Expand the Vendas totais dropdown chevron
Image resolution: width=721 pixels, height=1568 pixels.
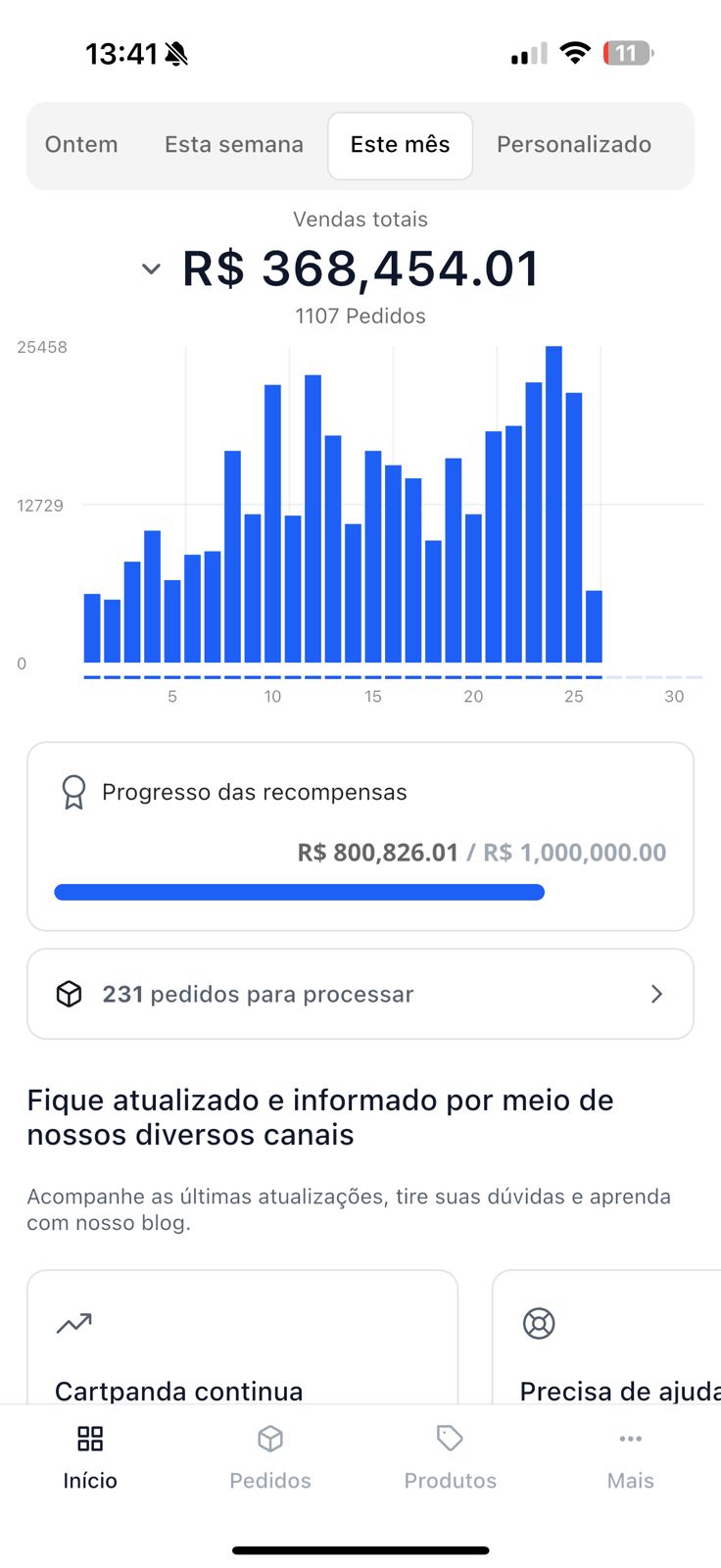pos(151,269)
